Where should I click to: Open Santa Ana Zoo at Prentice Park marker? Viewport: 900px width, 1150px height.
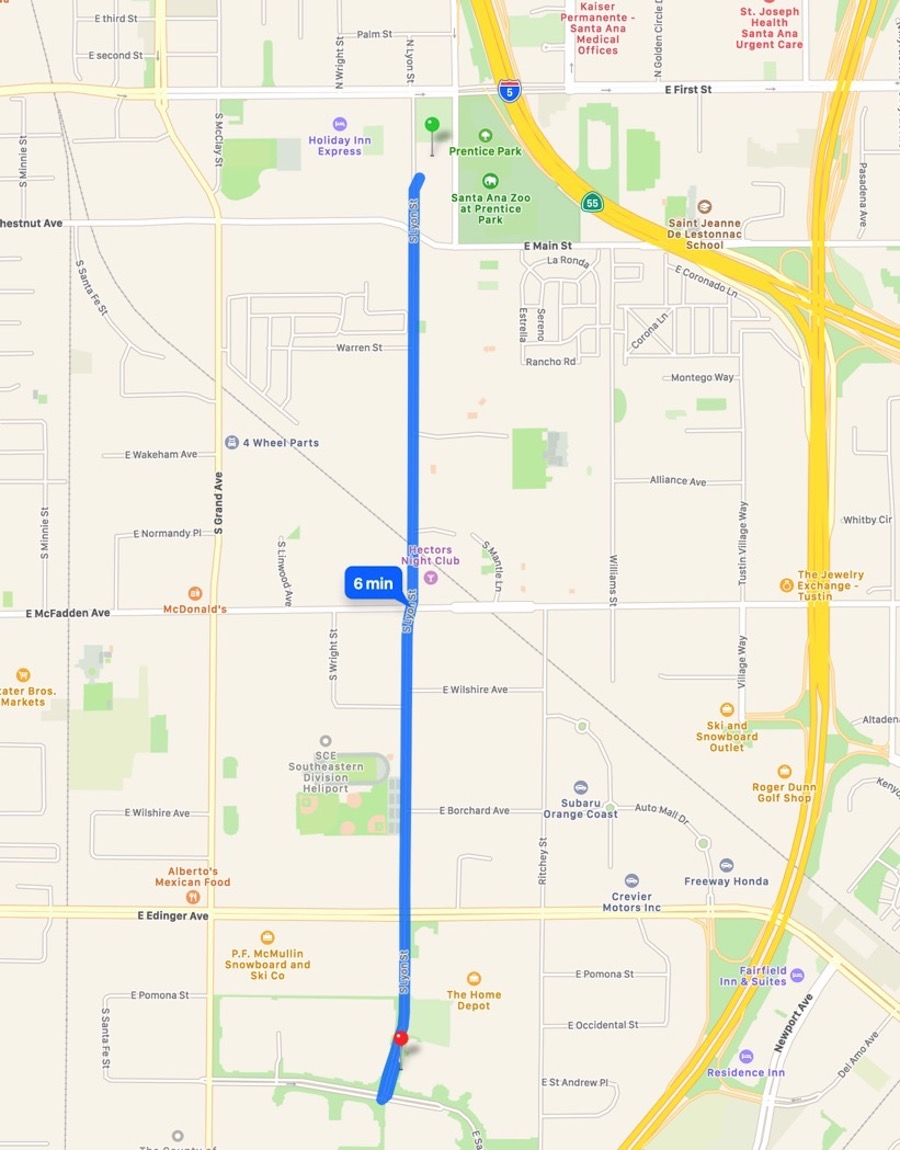click(x=490, y=181)
